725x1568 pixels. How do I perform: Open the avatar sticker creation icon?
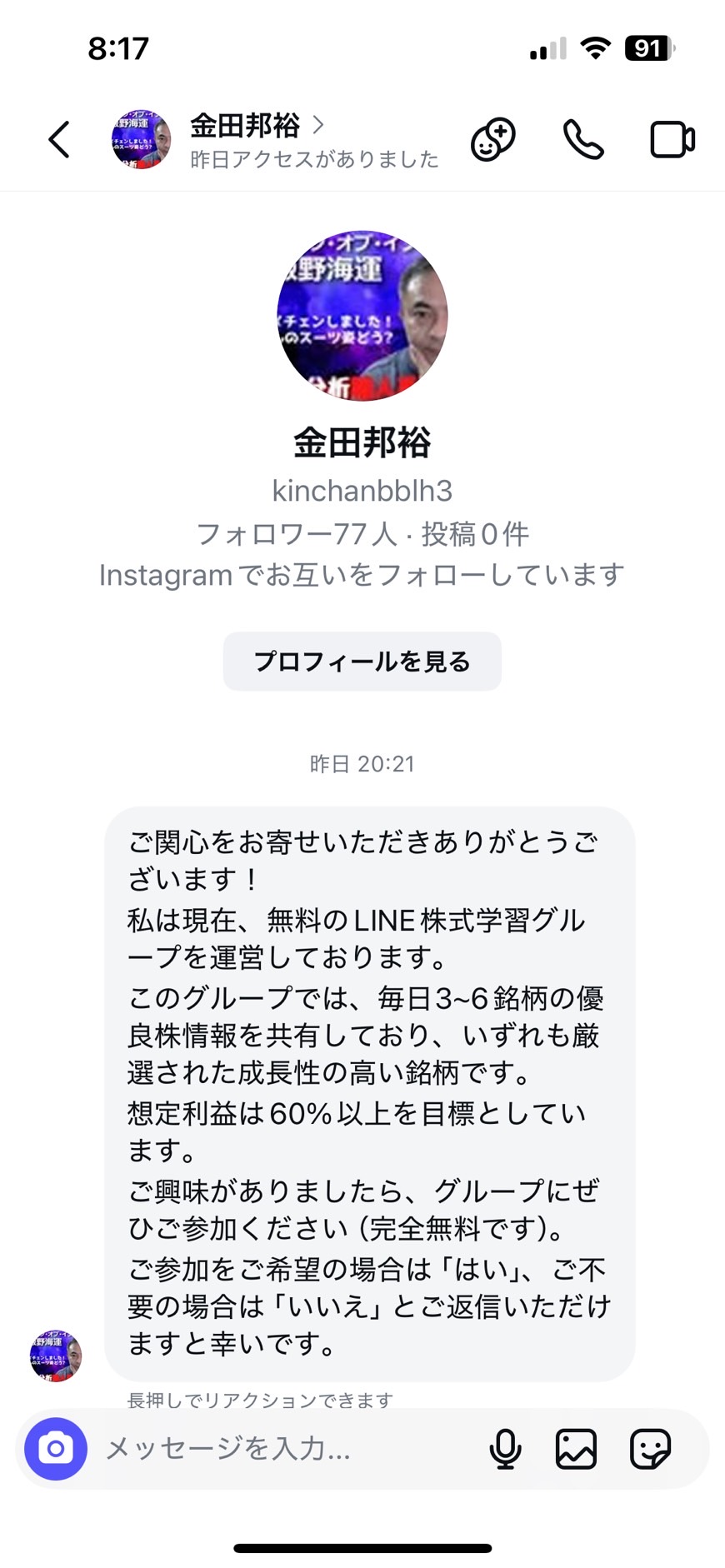pyautogui.click(x=493, y=139)
